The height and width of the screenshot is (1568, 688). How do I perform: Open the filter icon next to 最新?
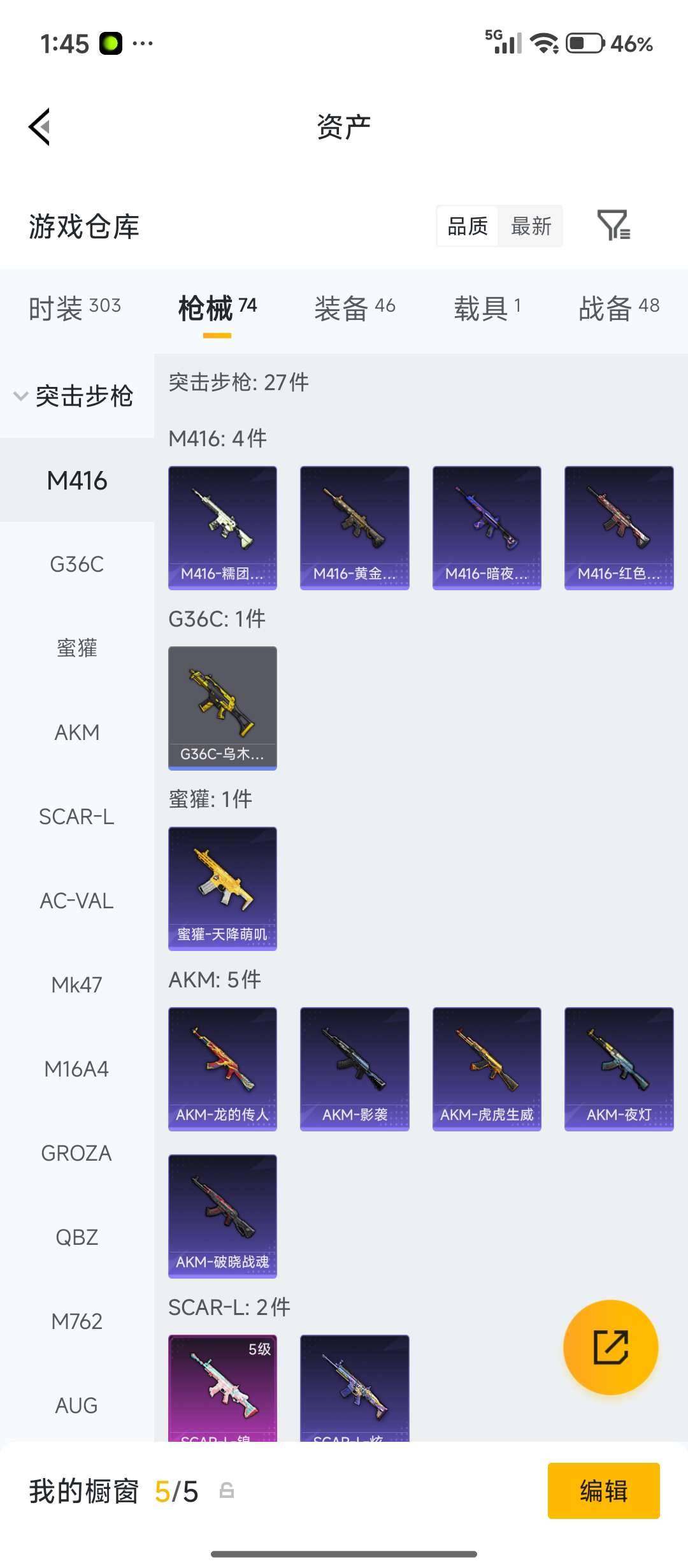613,225
